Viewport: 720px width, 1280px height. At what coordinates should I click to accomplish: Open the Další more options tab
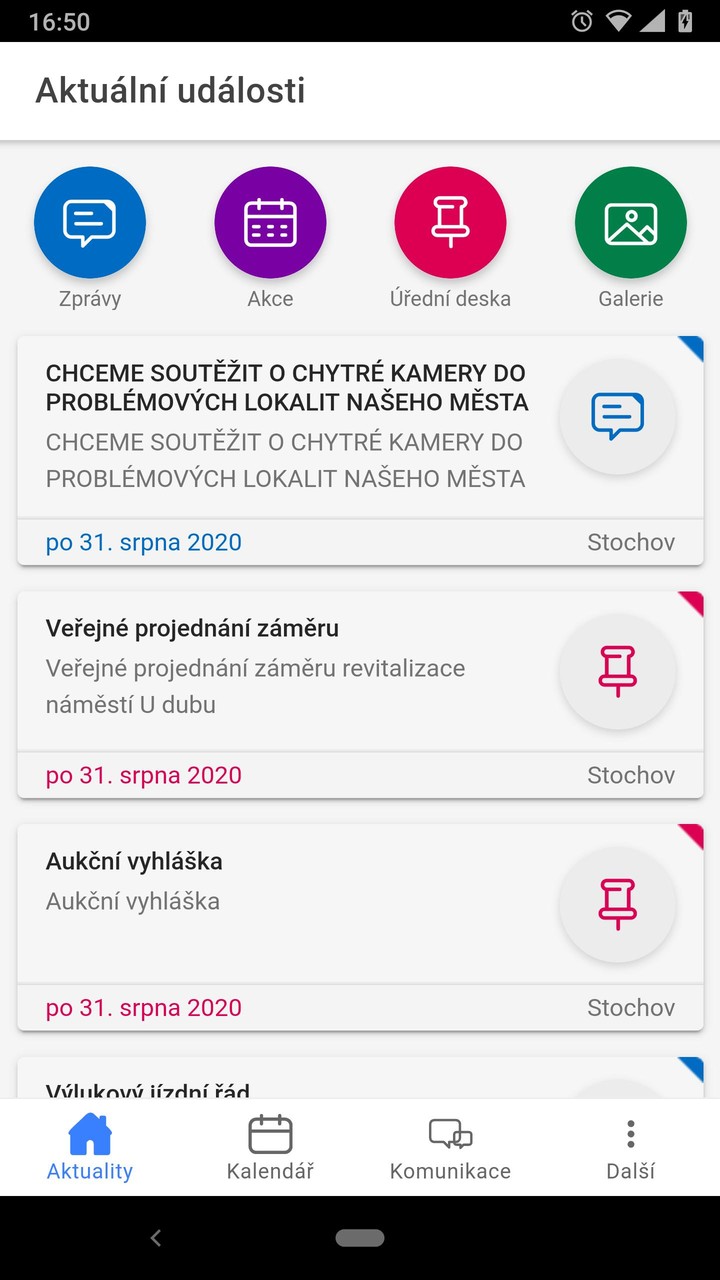(x=630, y=1148)
